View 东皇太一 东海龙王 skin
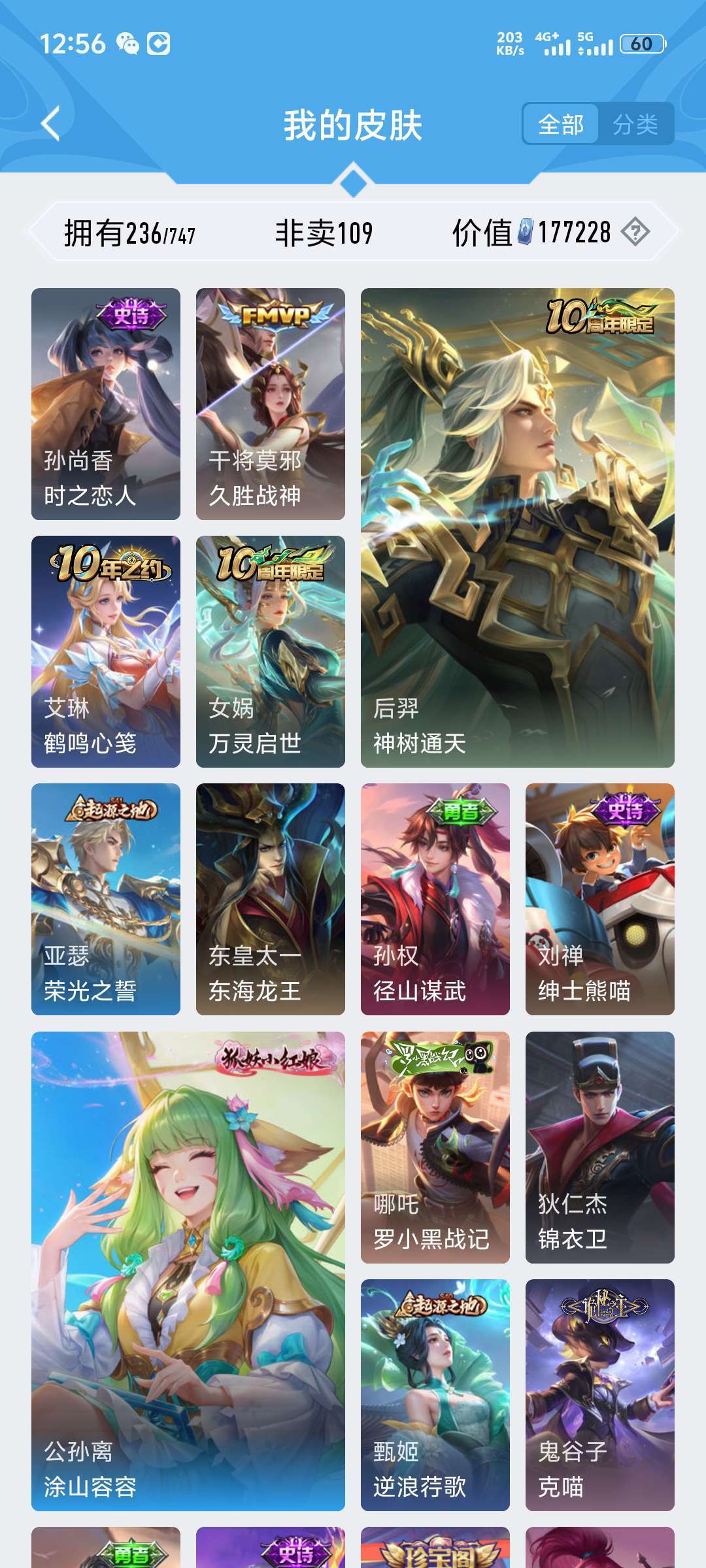 [271, 899]
